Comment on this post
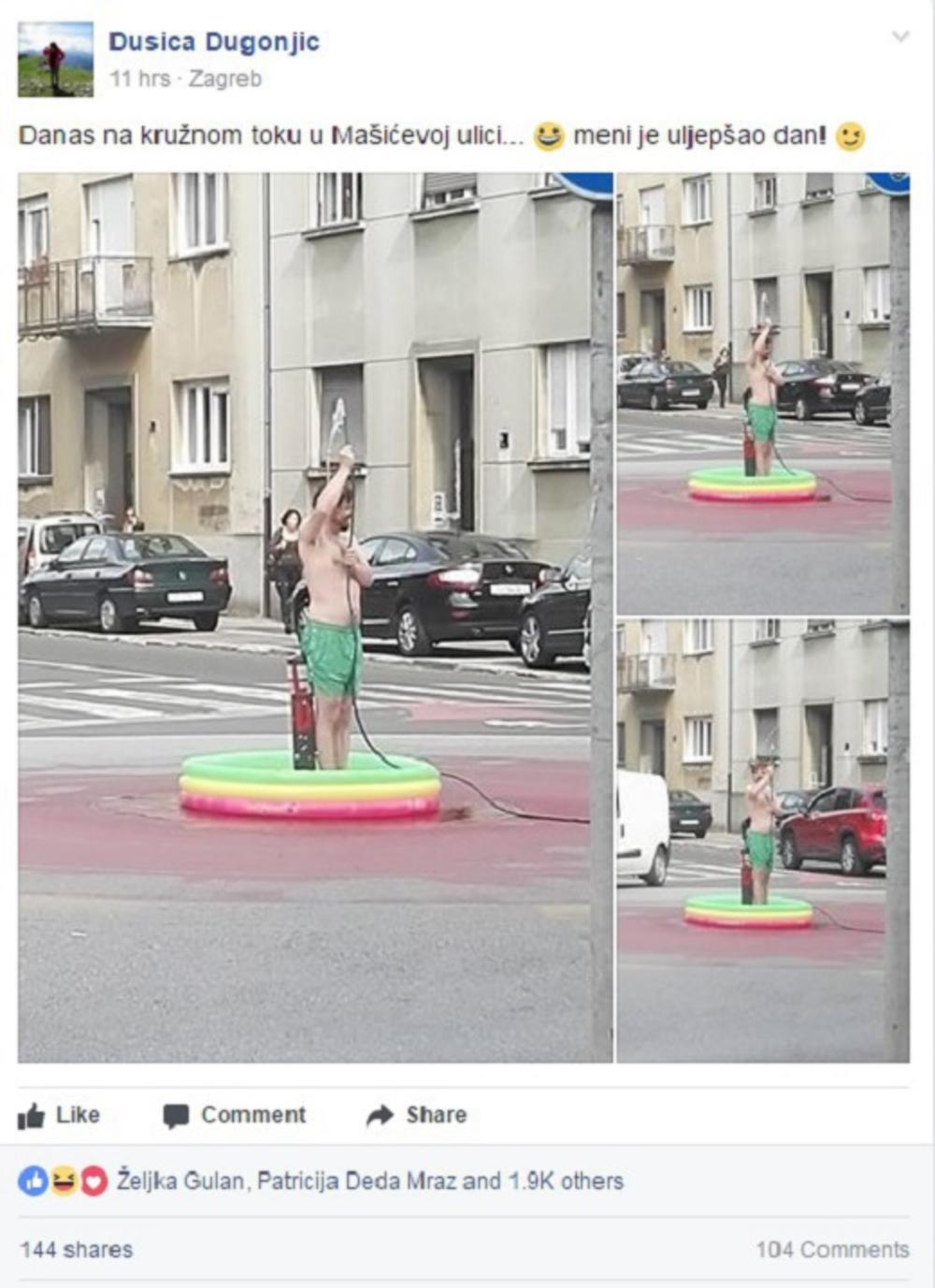This screenshot has height=1288, width=935. [235, 1115]
